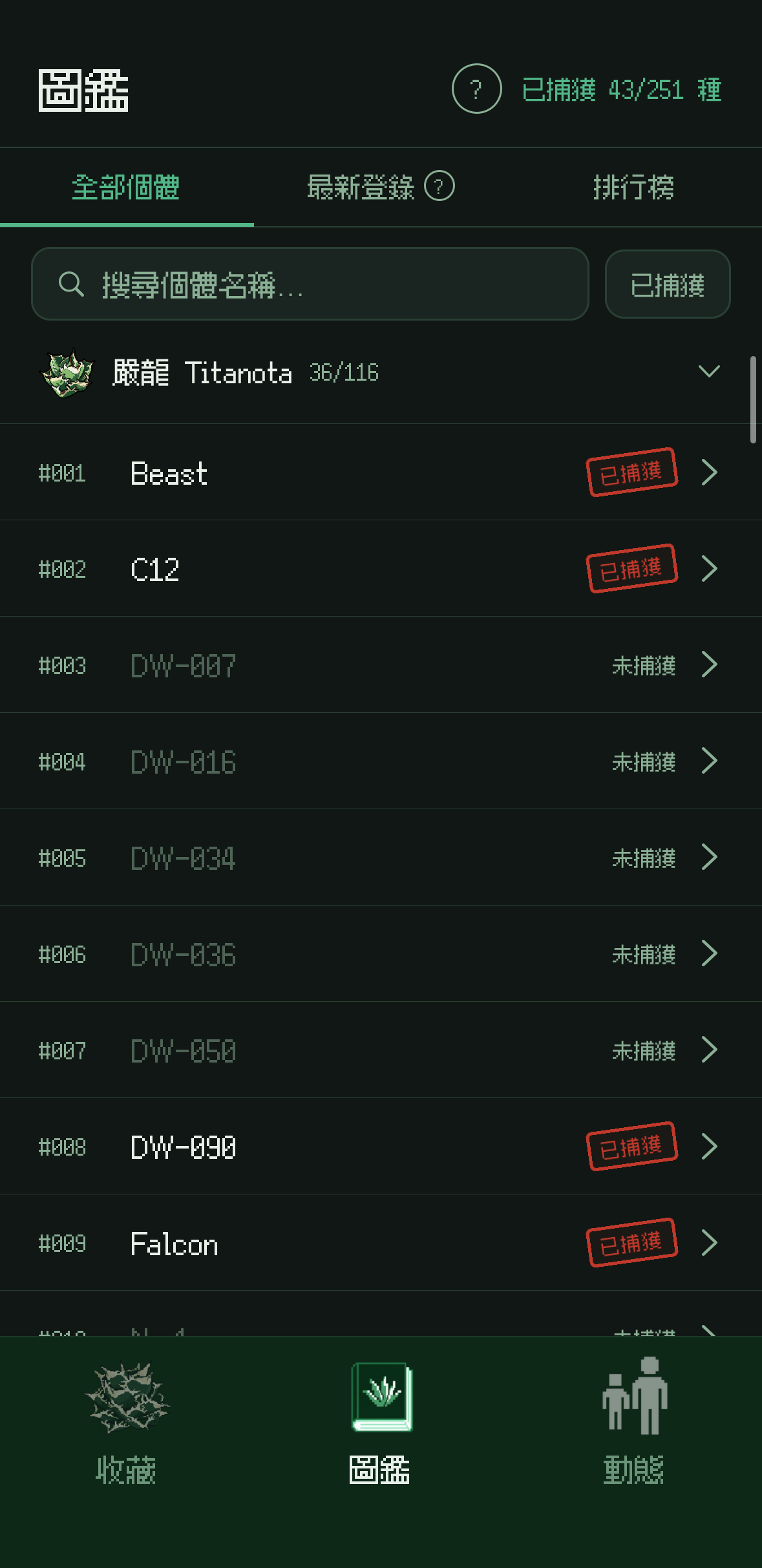Open the DW-036 row
The height and width of the screenshot is (1568, 762).
click(x=381, y=954)
